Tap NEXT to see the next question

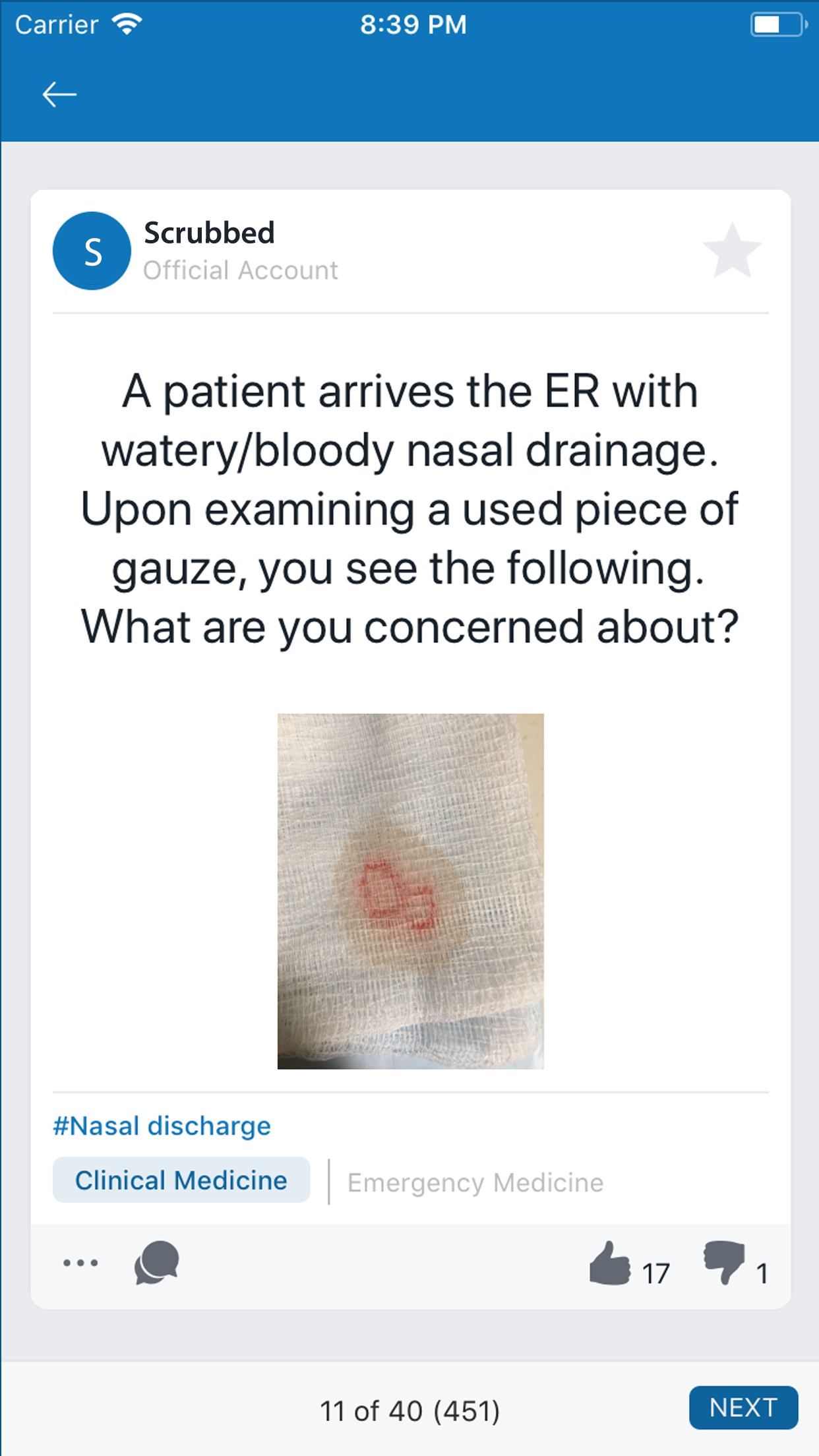743,1408
